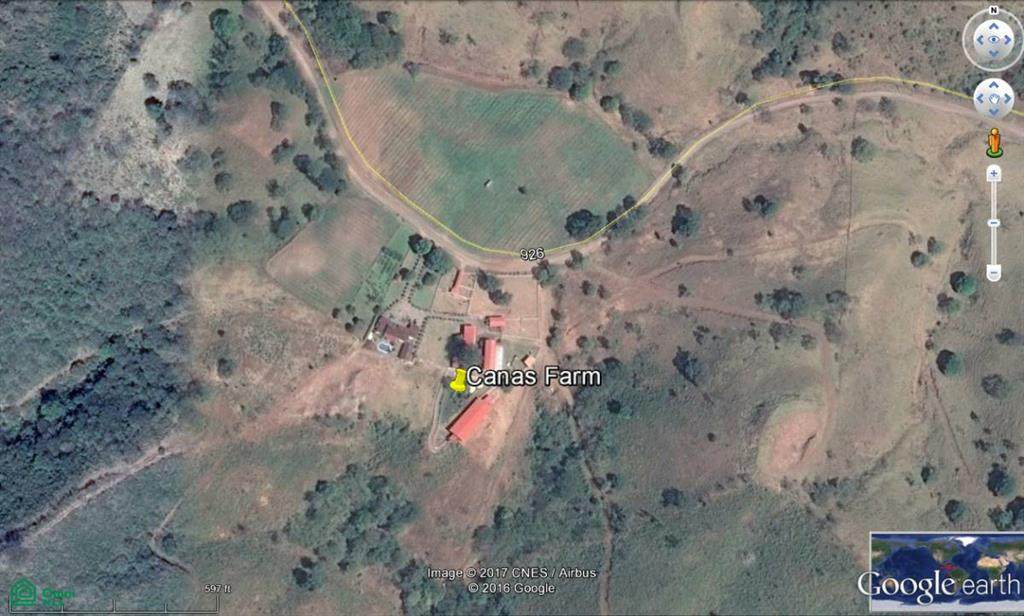Image resolution: width=1024 pixels, height=616 pixels.
Task: Tap the overview world map inset
Action: [945, 571]
